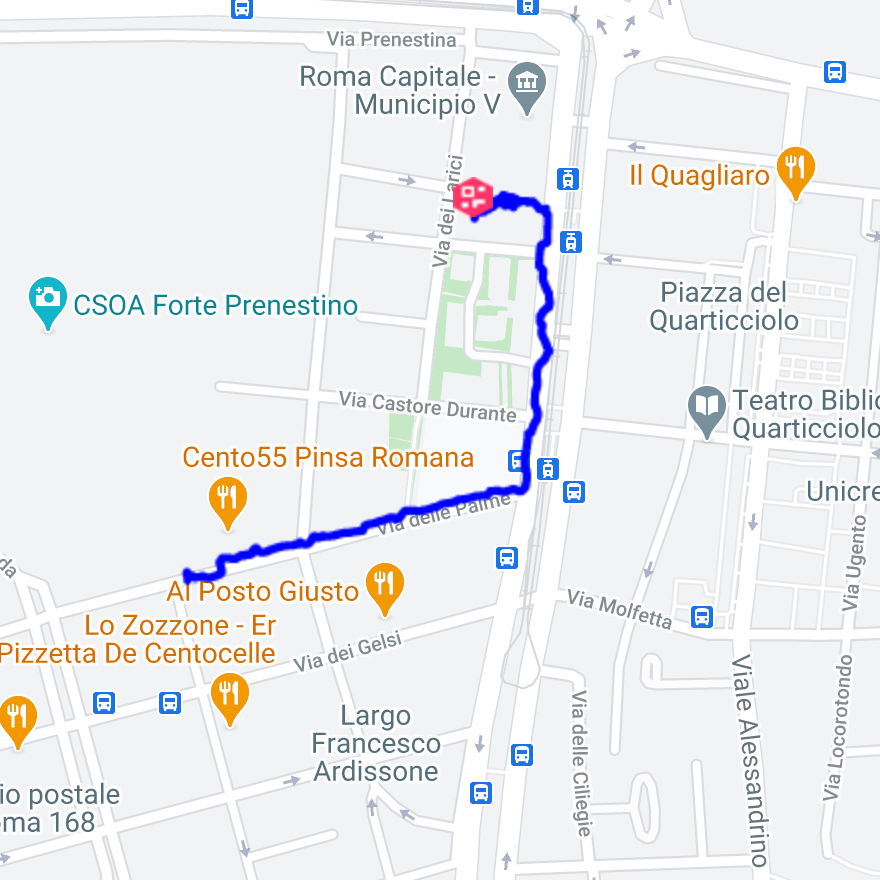Tap the Cento55 Pinsa Romana pin
This screenshot has width=880, height=880.
point(228,499)
